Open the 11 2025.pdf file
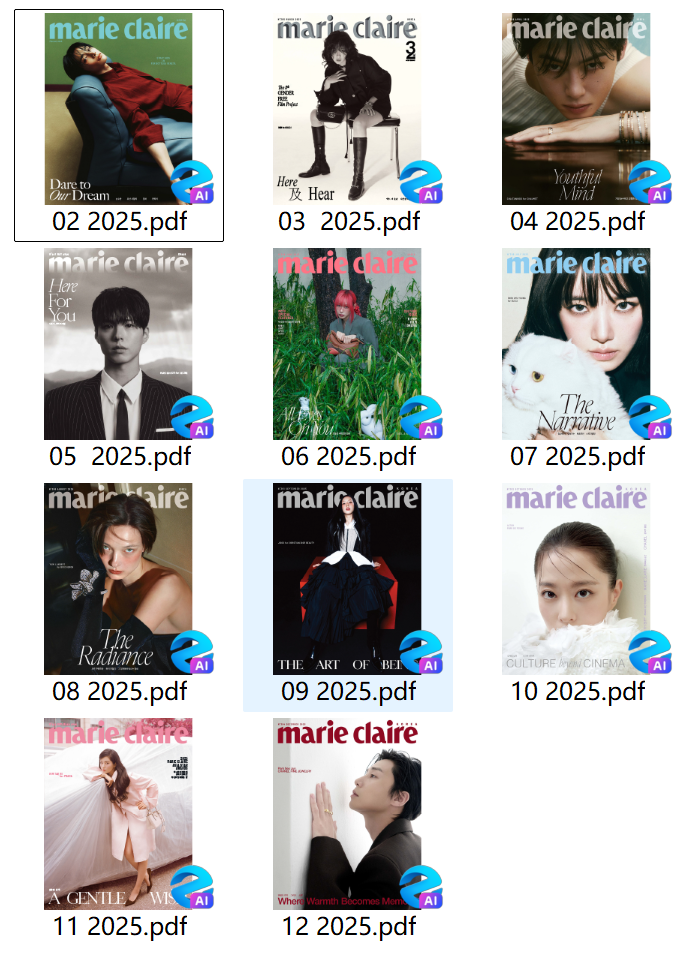Viewport: 695px width, 964px height. tap(118, 813)
